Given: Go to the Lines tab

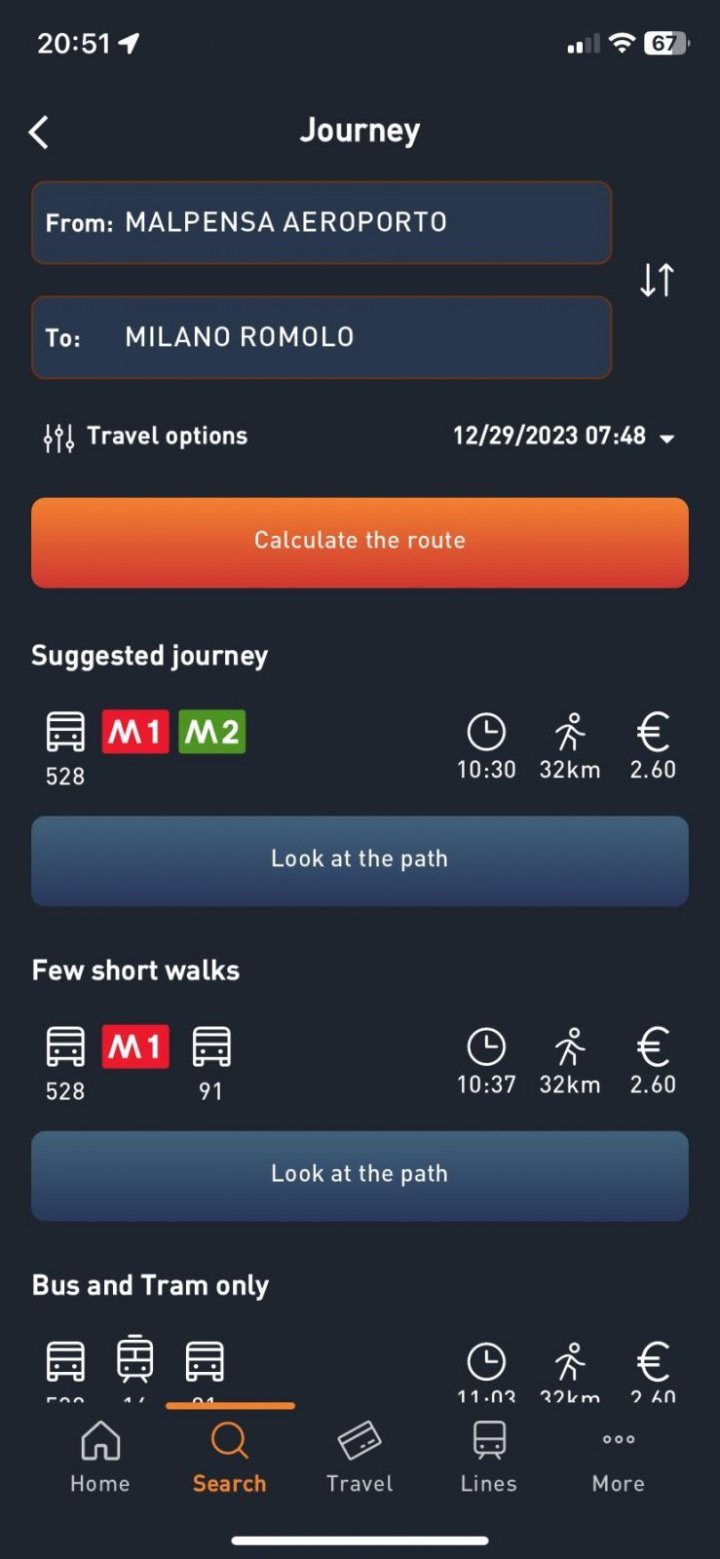Looking at the screenshot, I should [x=488, y=1458].
